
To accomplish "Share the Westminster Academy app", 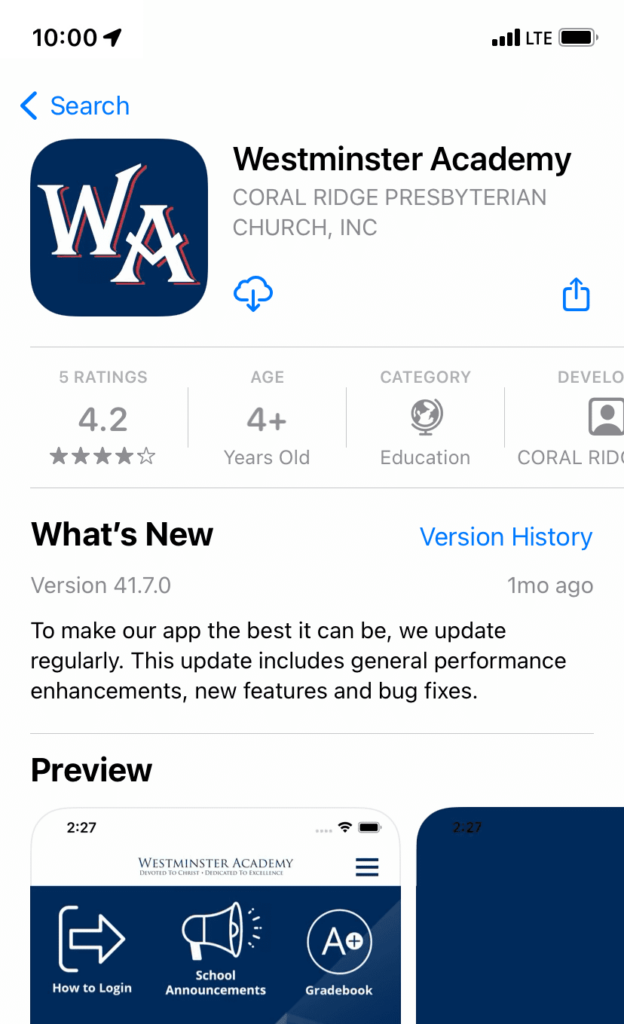I will point(576,294).
